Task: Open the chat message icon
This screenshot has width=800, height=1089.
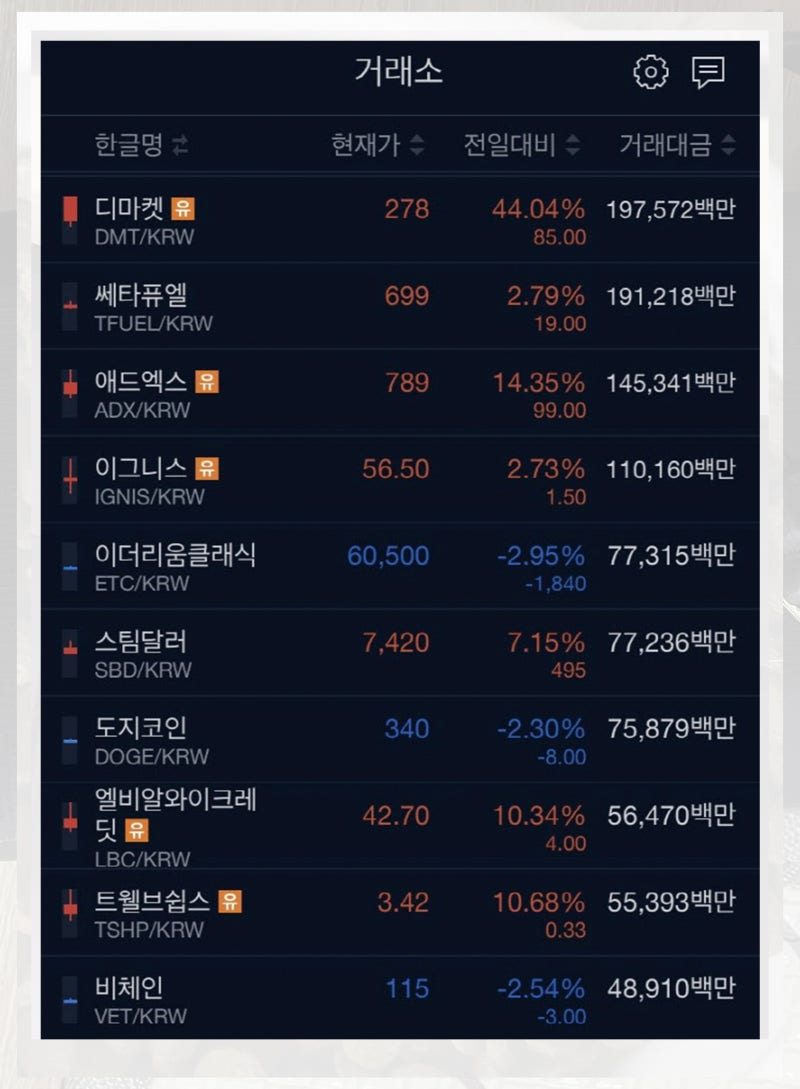Action: (x=707, y=72)
